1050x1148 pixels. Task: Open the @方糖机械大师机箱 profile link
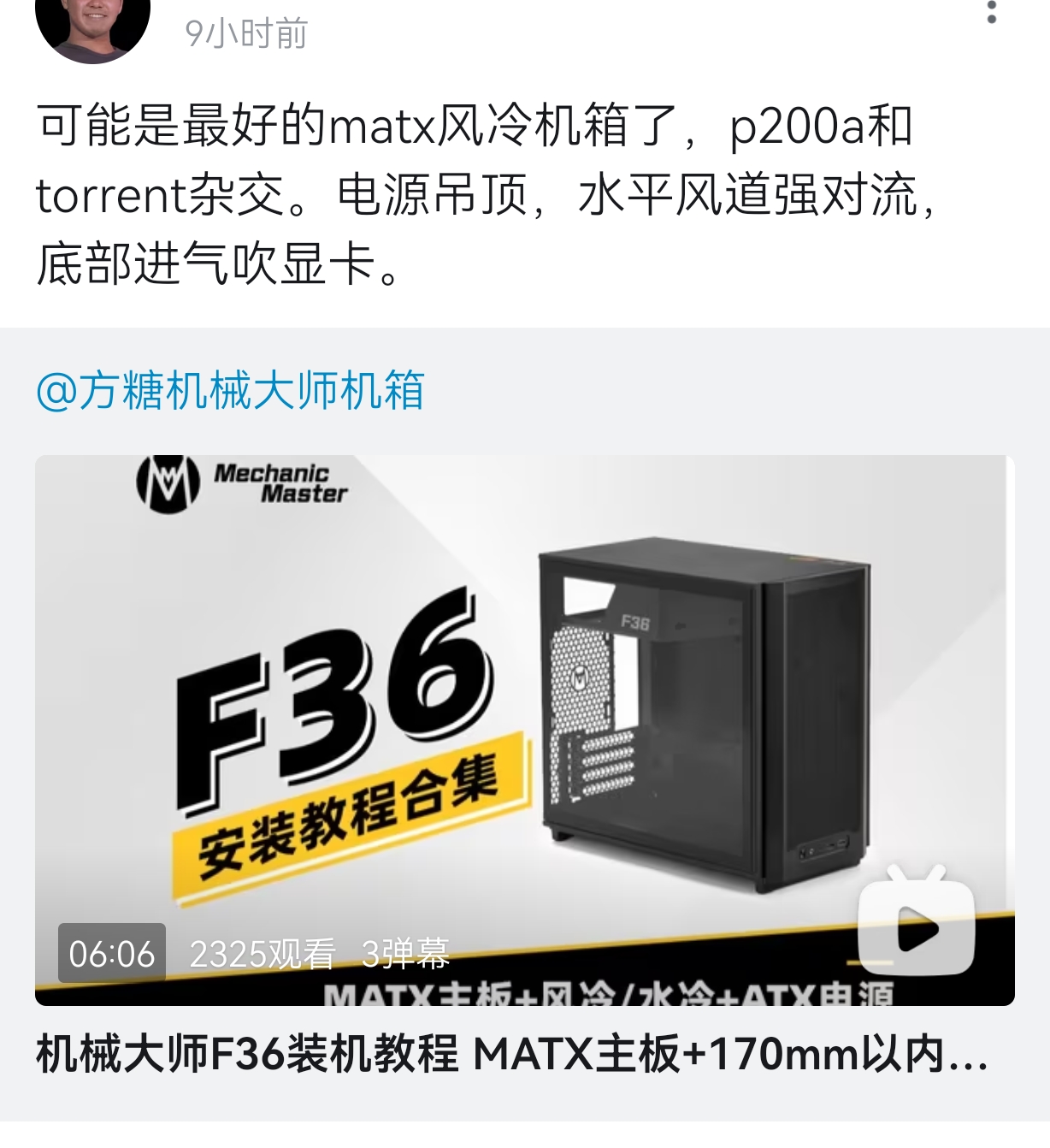233,390
